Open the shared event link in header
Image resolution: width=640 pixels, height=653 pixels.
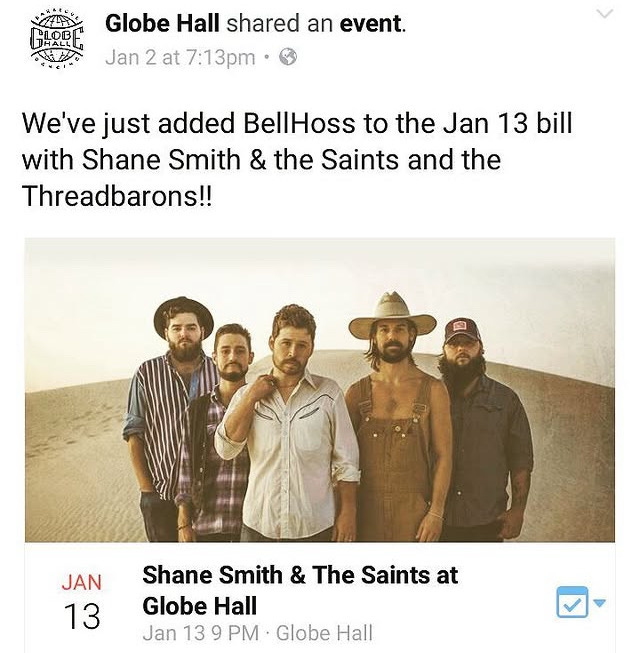pyautogui.click(x=371, y=23)
